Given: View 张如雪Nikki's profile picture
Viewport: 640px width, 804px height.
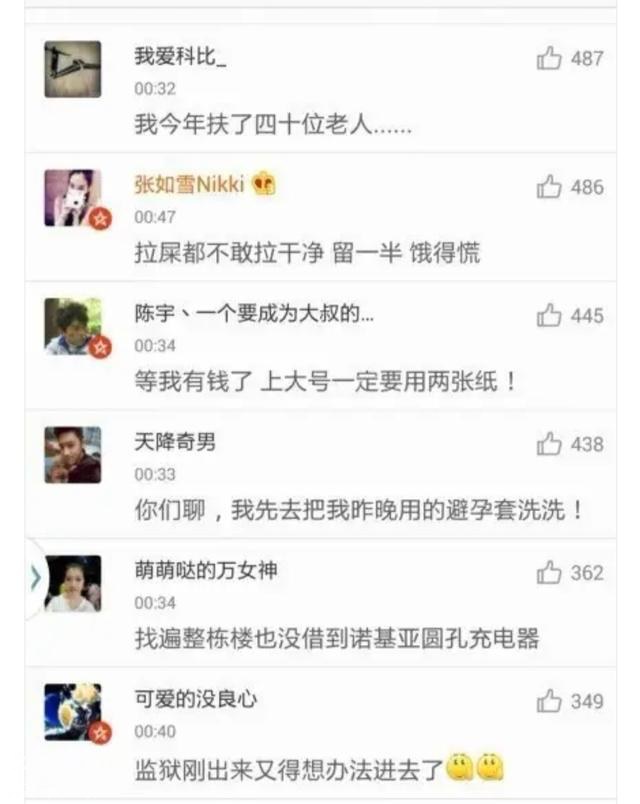Looking at the screenshot, I should [73, 197].
